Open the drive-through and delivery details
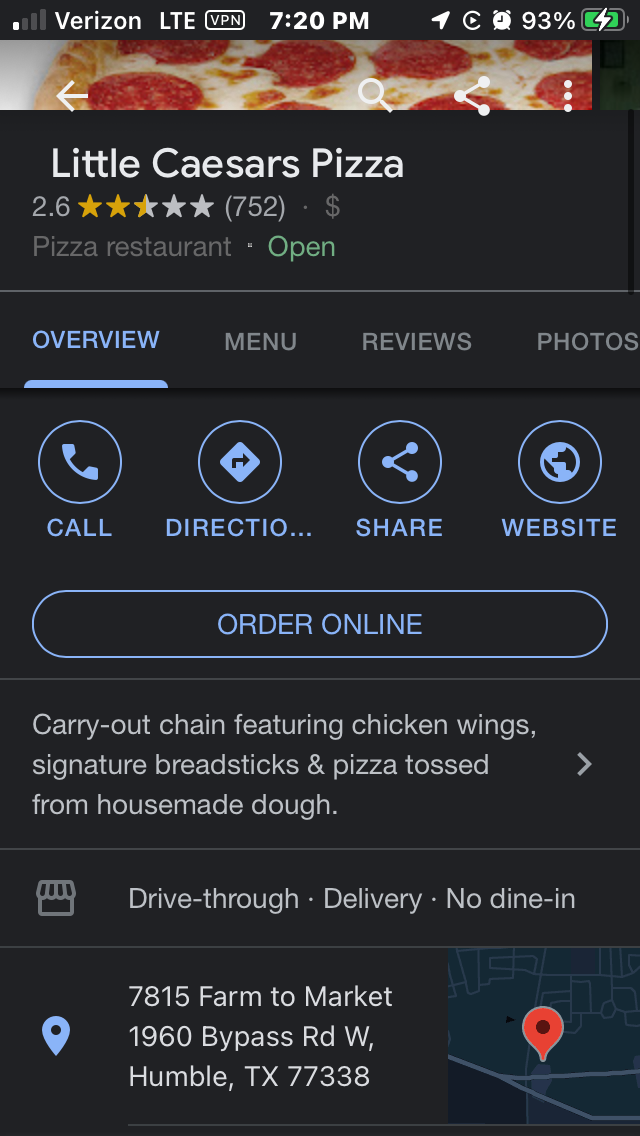 click(350, 899)
